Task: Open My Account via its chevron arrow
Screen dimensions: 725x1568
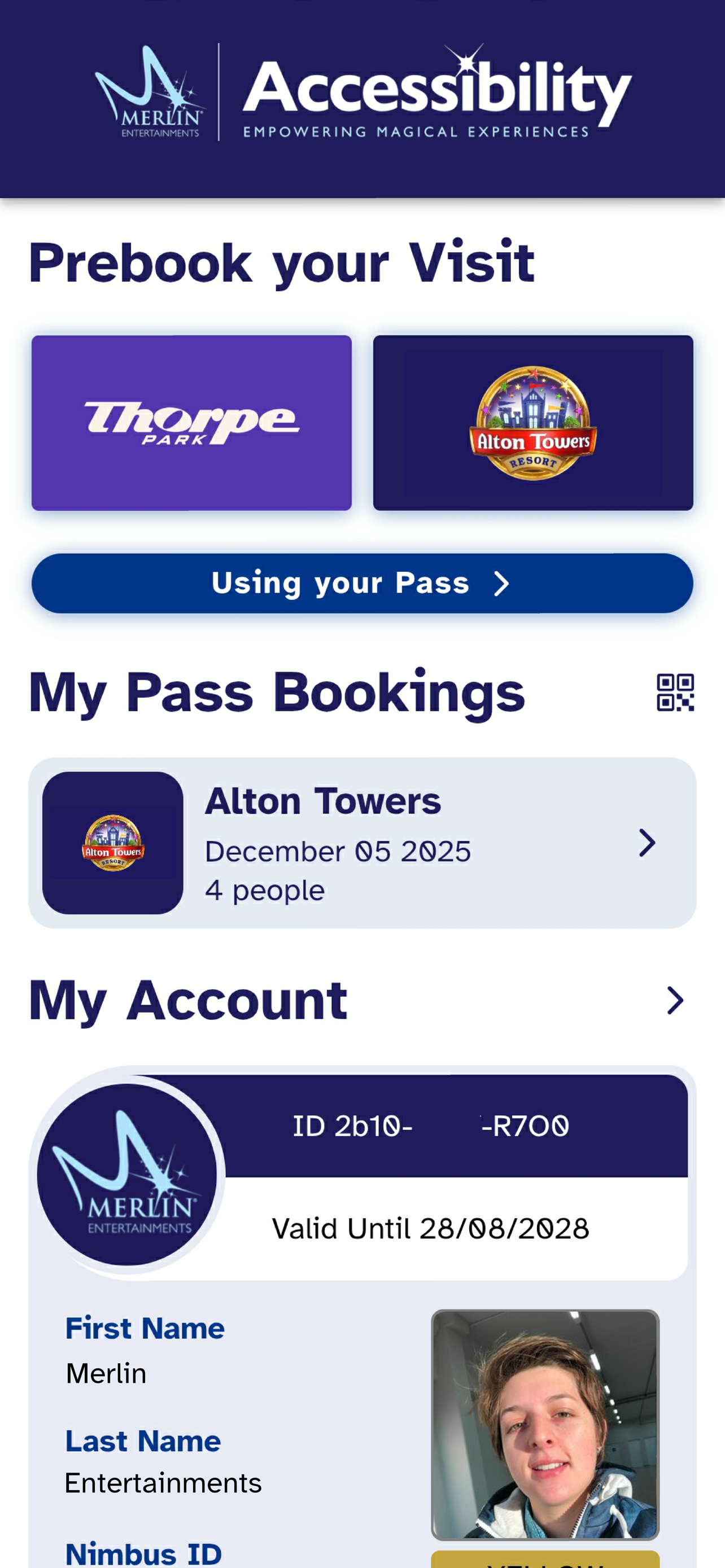Action: tap(675, 1000)
